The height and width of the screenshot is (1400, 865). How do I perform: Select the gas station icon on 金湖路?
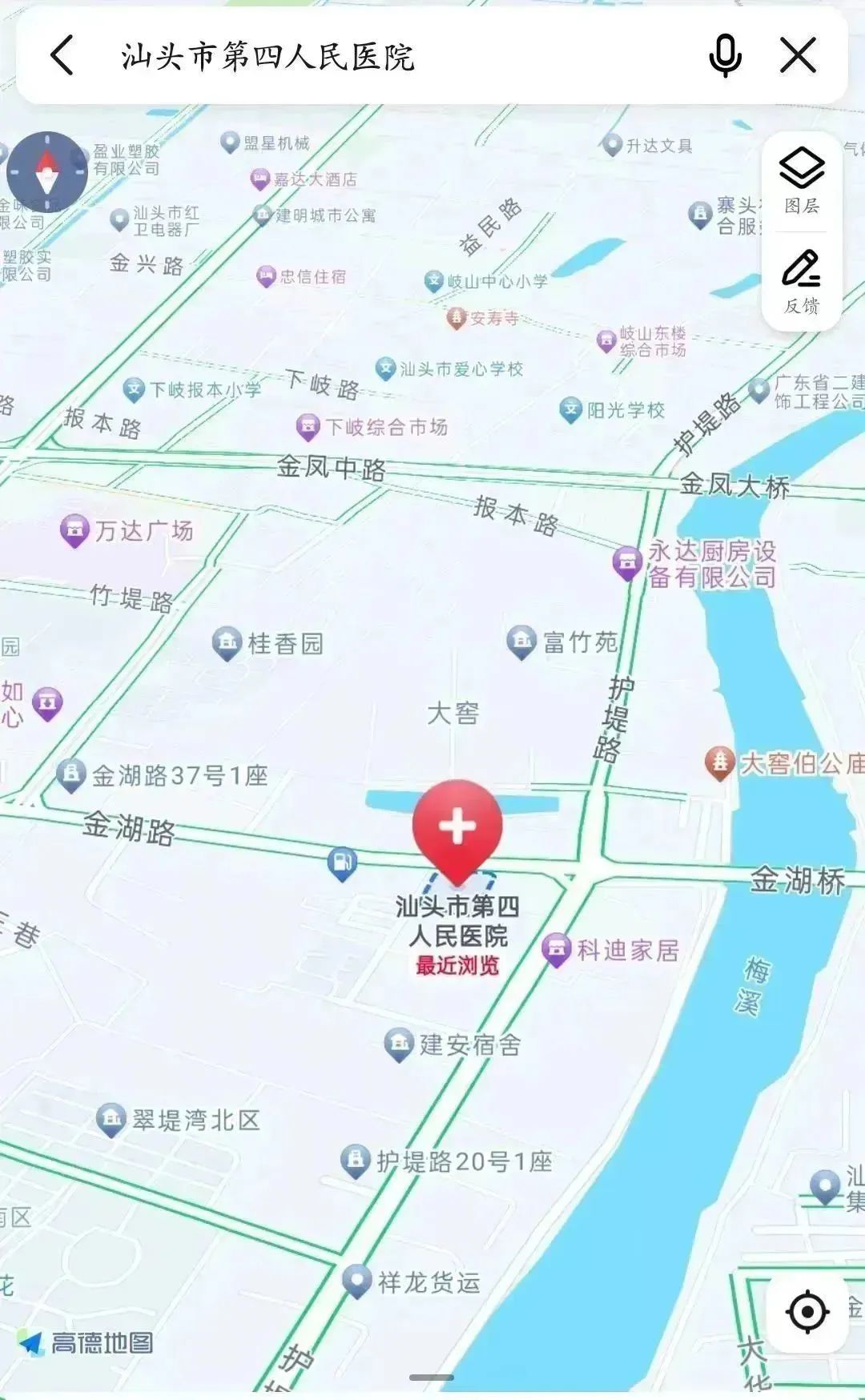(x=344, y=859)
